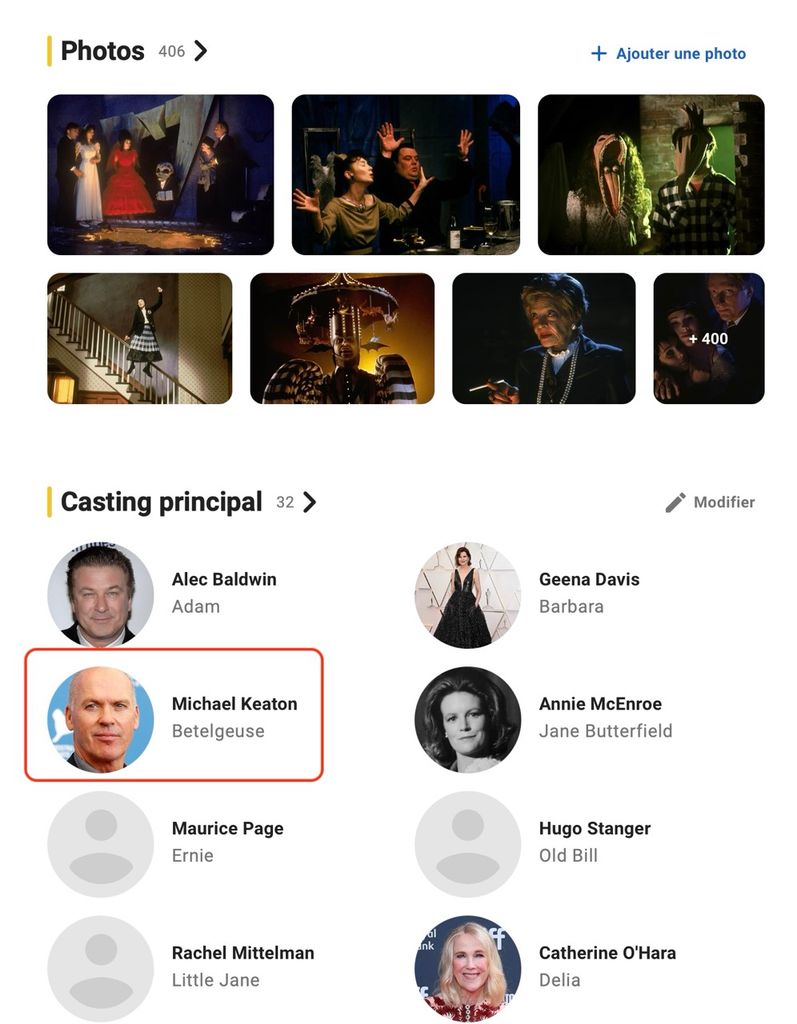Tap Ajouter une photo
The width and height of the screenshot is (797, 1024).
[668, 54]
